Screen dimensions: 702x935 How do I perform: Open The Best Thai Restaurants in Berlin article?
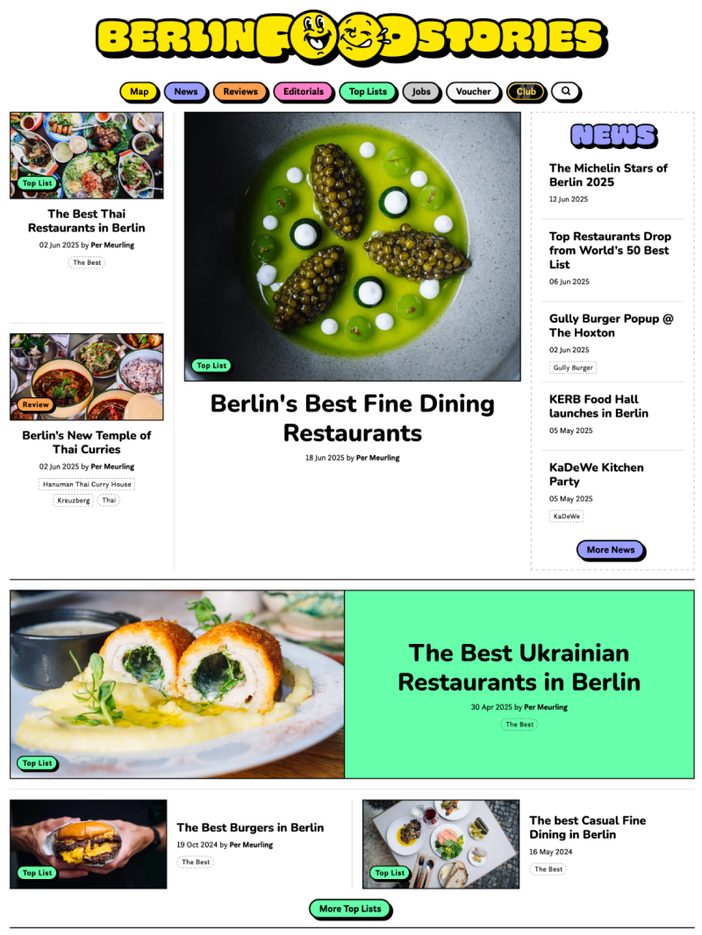click(86, 220)
